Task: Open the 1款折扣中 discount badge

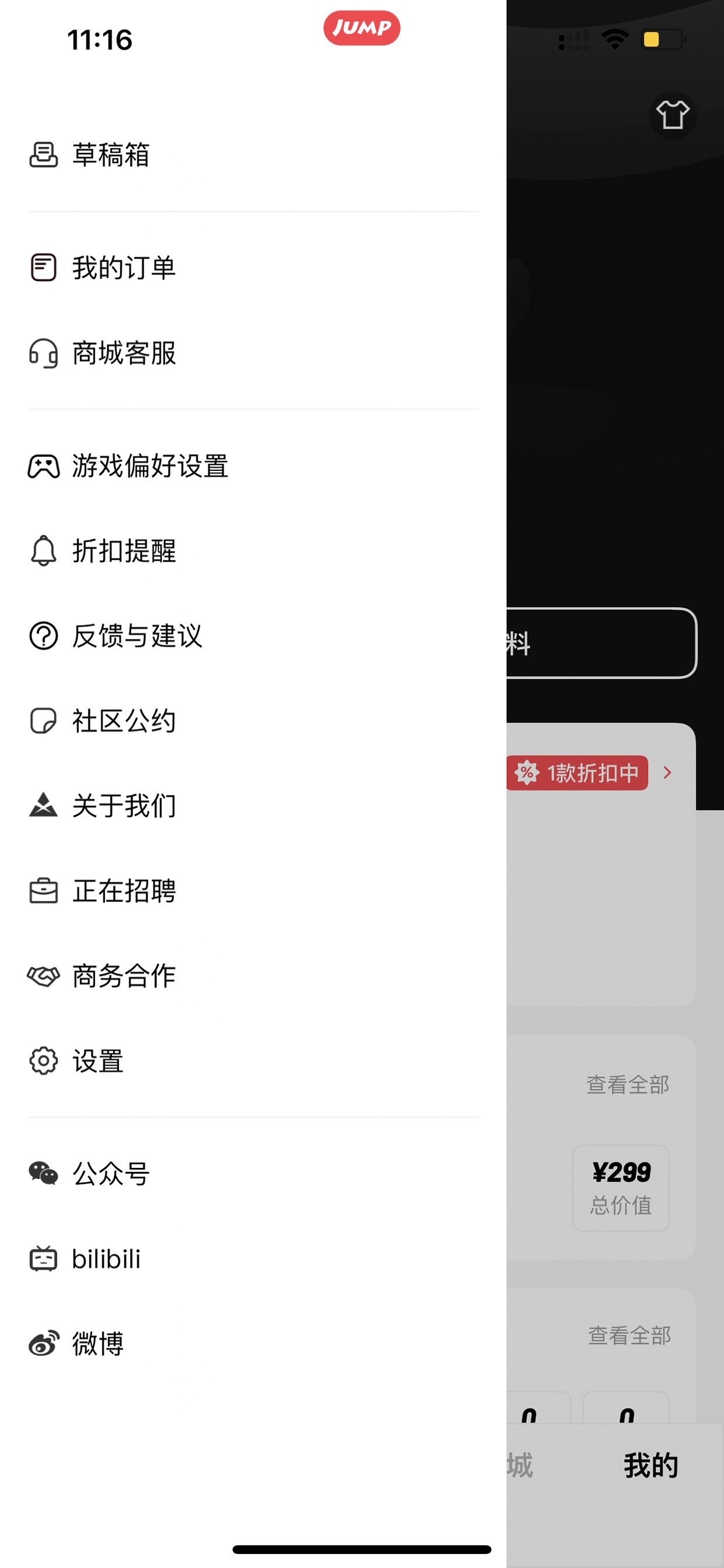Action: 578,772
